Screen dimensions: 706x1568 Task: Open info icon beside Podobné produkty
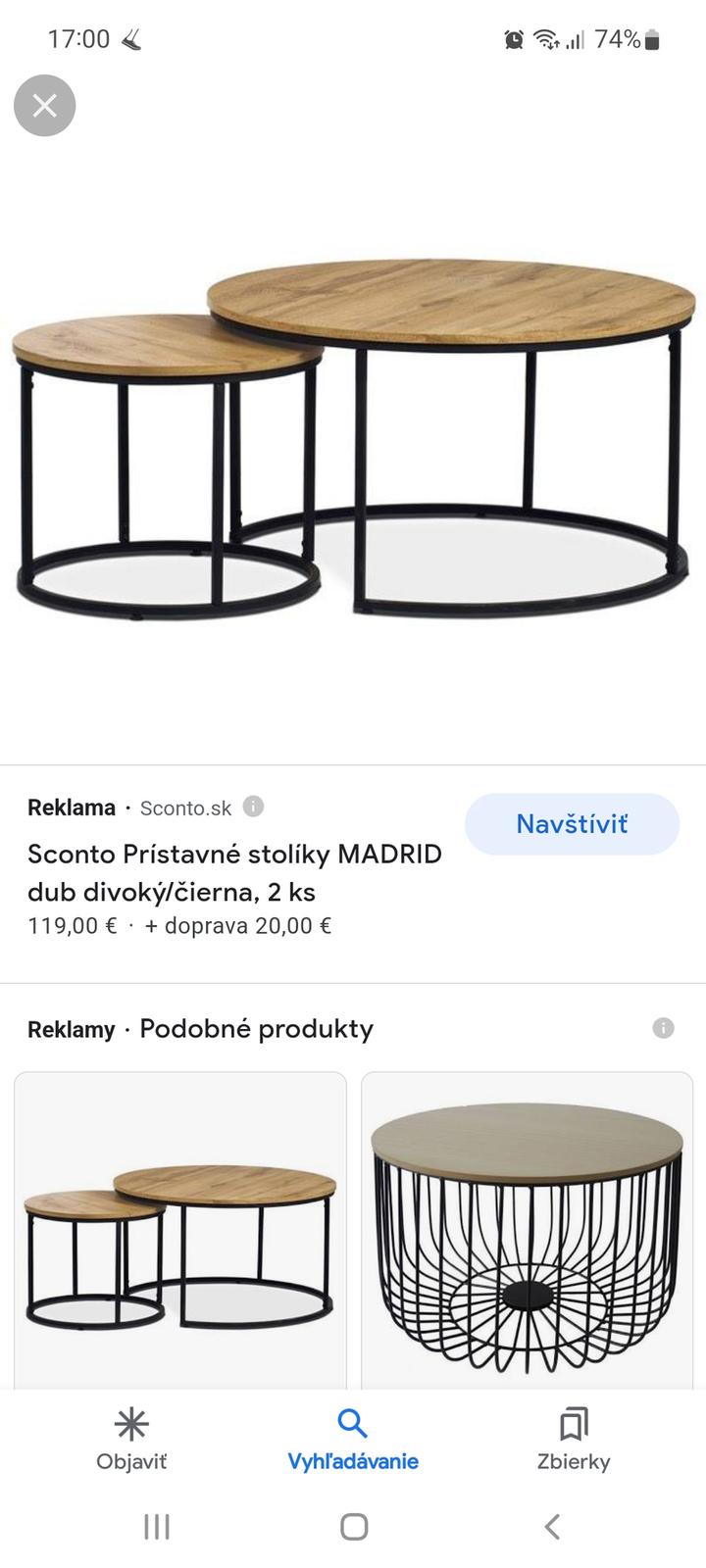664,1028
